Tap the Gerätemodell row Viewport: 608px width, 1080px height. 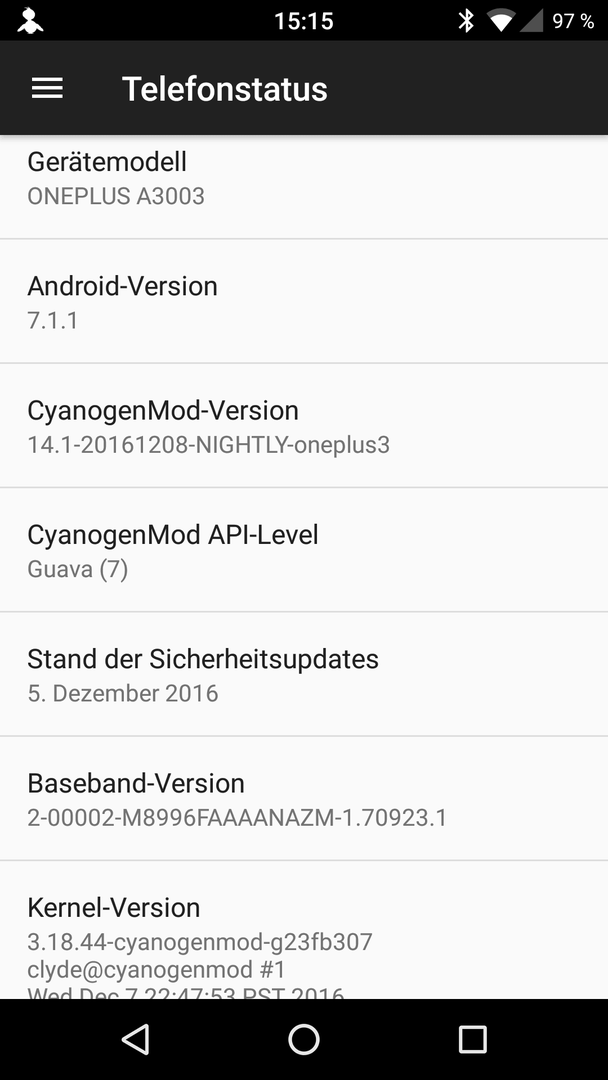[x=304, y=187]
